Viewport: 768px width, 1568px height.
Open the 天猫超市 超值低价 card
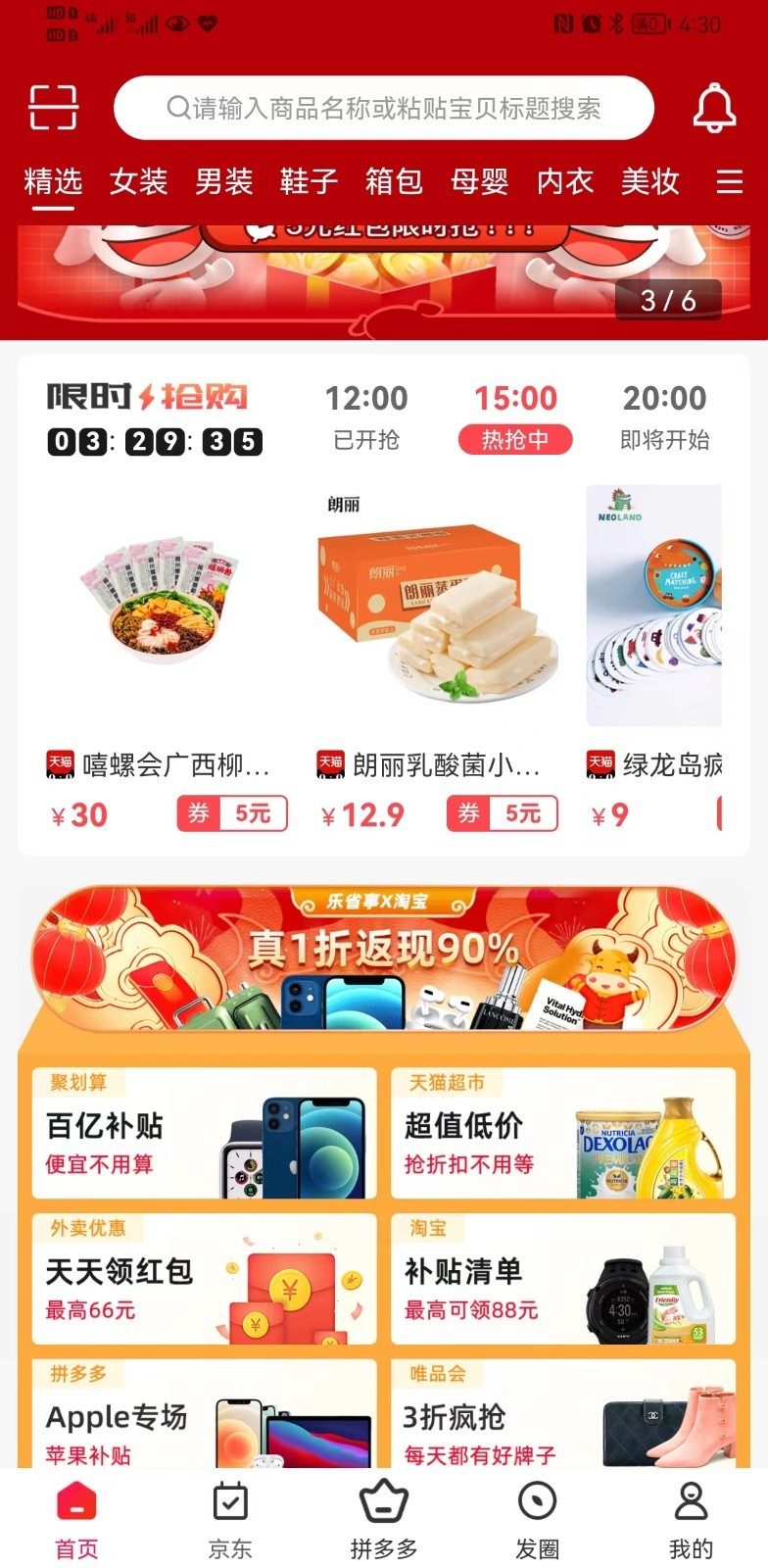563,1133
